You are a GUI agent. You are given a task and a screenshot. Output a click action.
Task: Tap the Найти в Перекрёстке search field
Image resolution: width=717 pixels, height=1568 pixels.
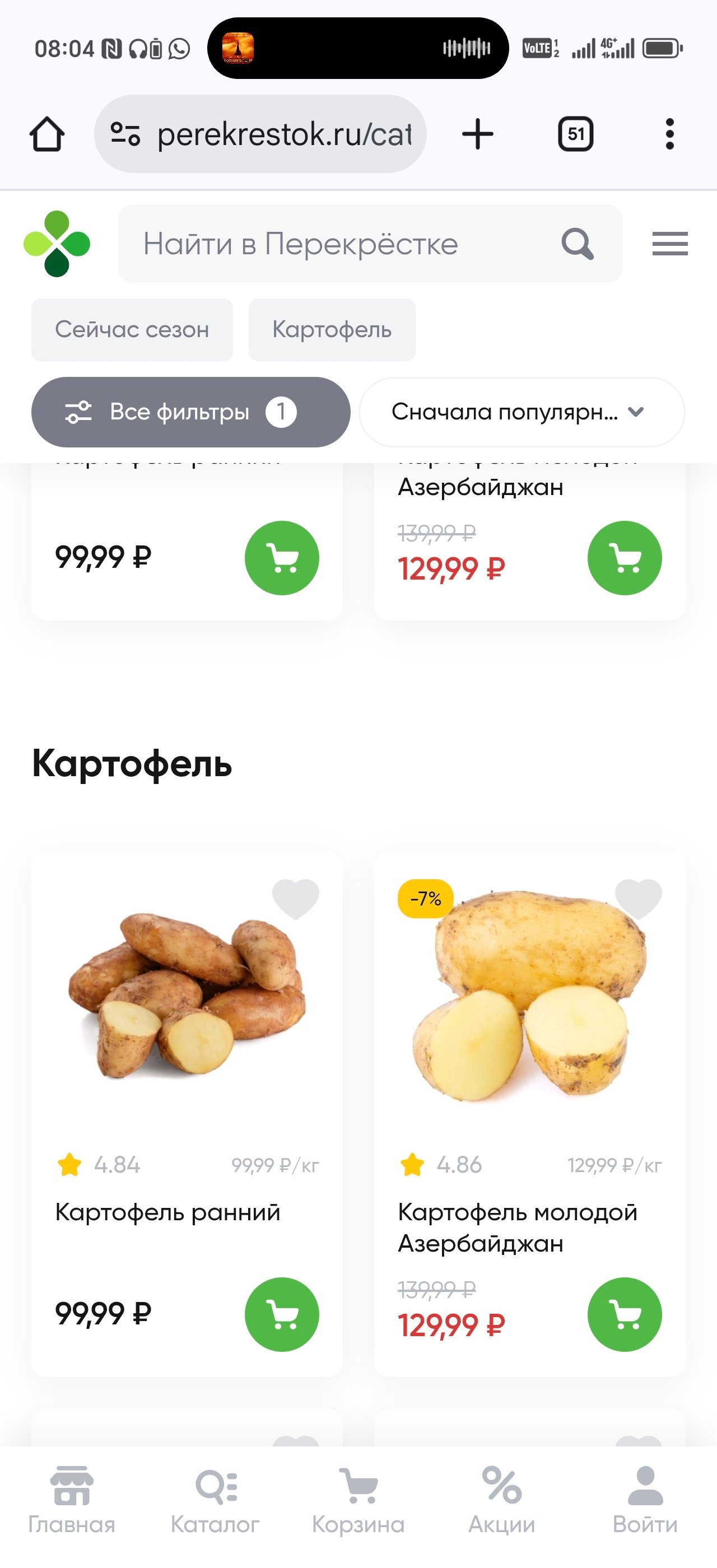pyautogui.click(x=370, y=244)
